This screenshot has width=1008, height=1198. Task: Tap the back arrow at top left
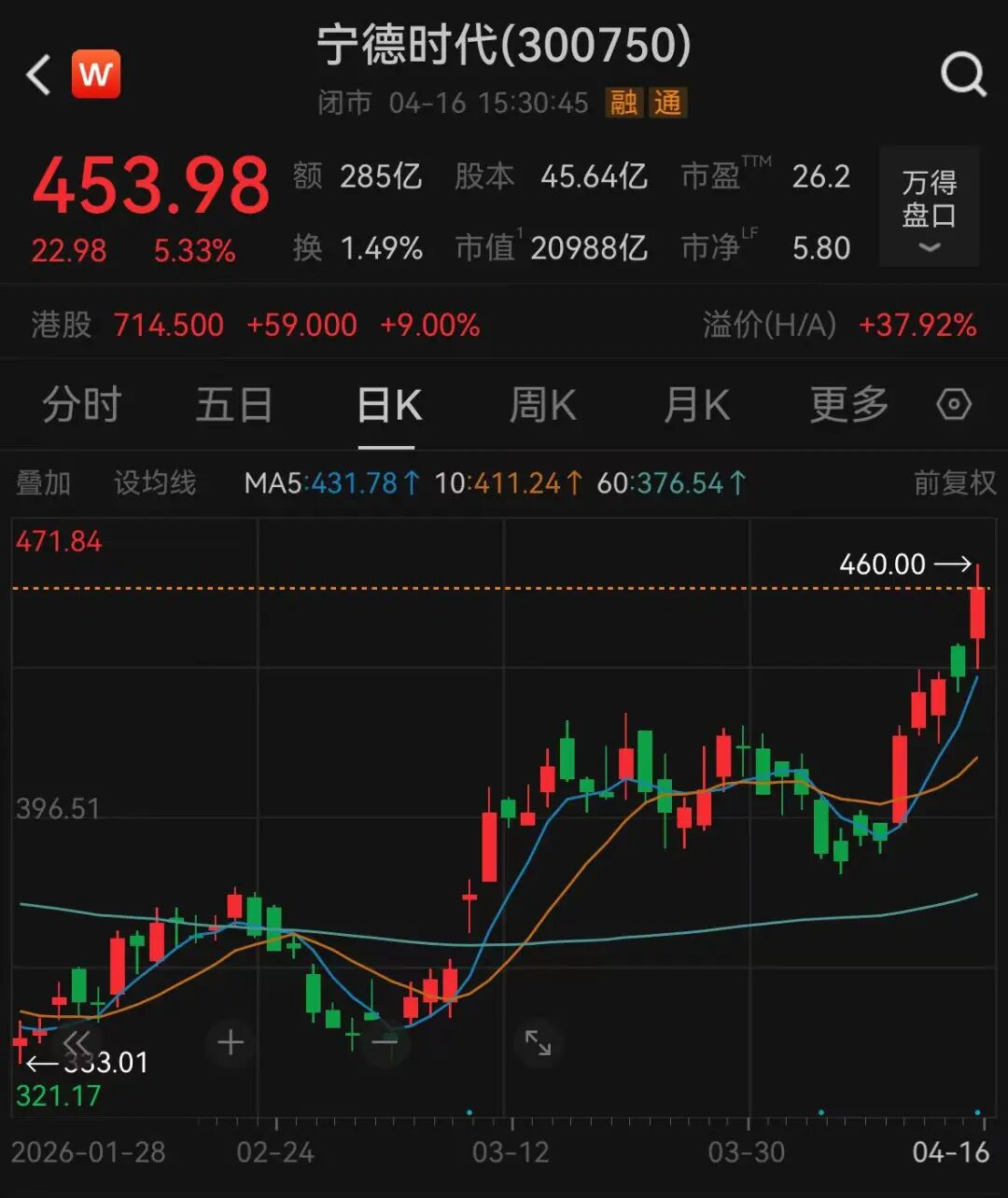point(37,75)
